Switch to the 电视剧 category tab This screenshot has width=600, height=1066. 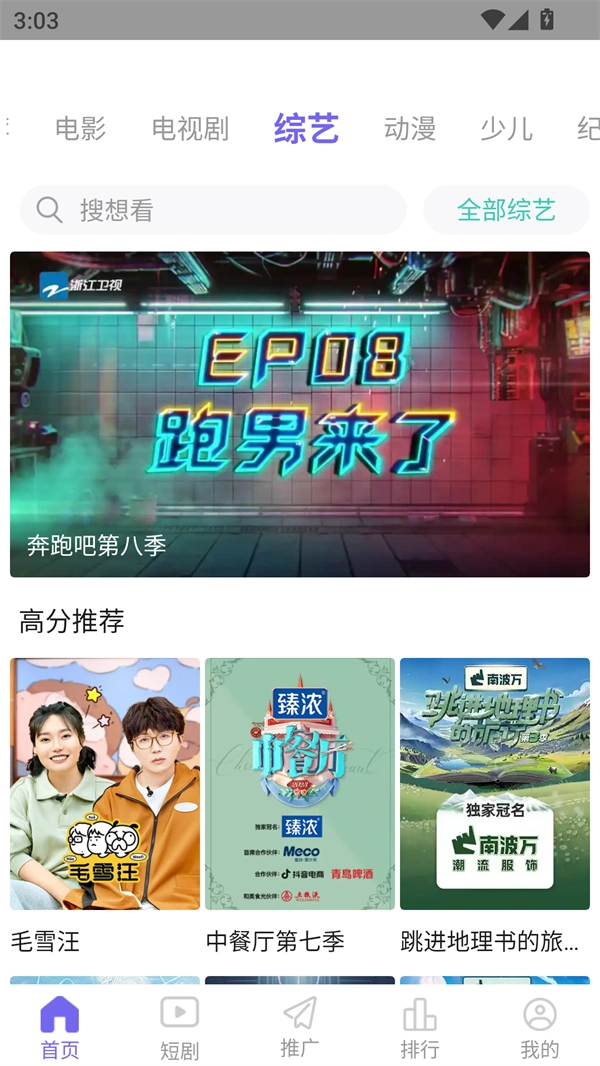pos(190,129)
